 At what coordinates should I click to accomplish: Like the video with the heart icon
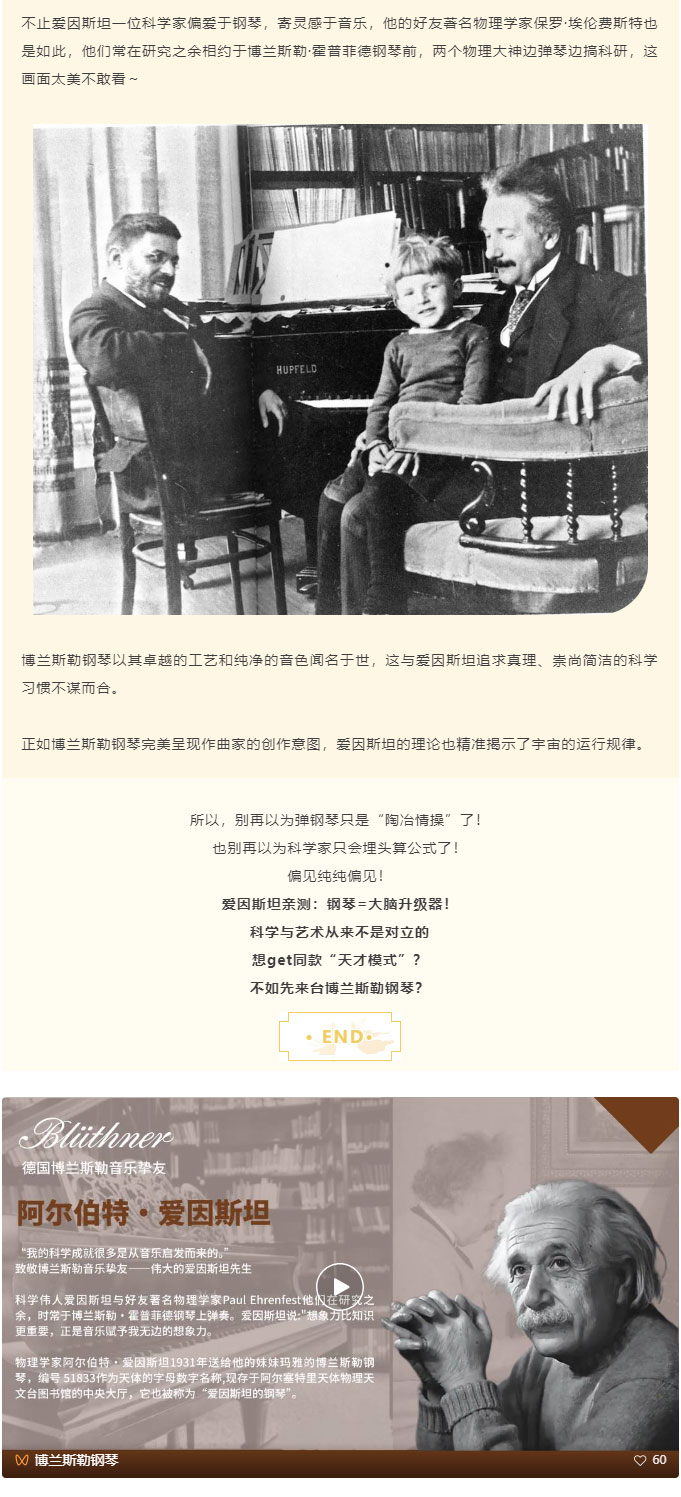pyautogui.click(x=640, y=1461)
